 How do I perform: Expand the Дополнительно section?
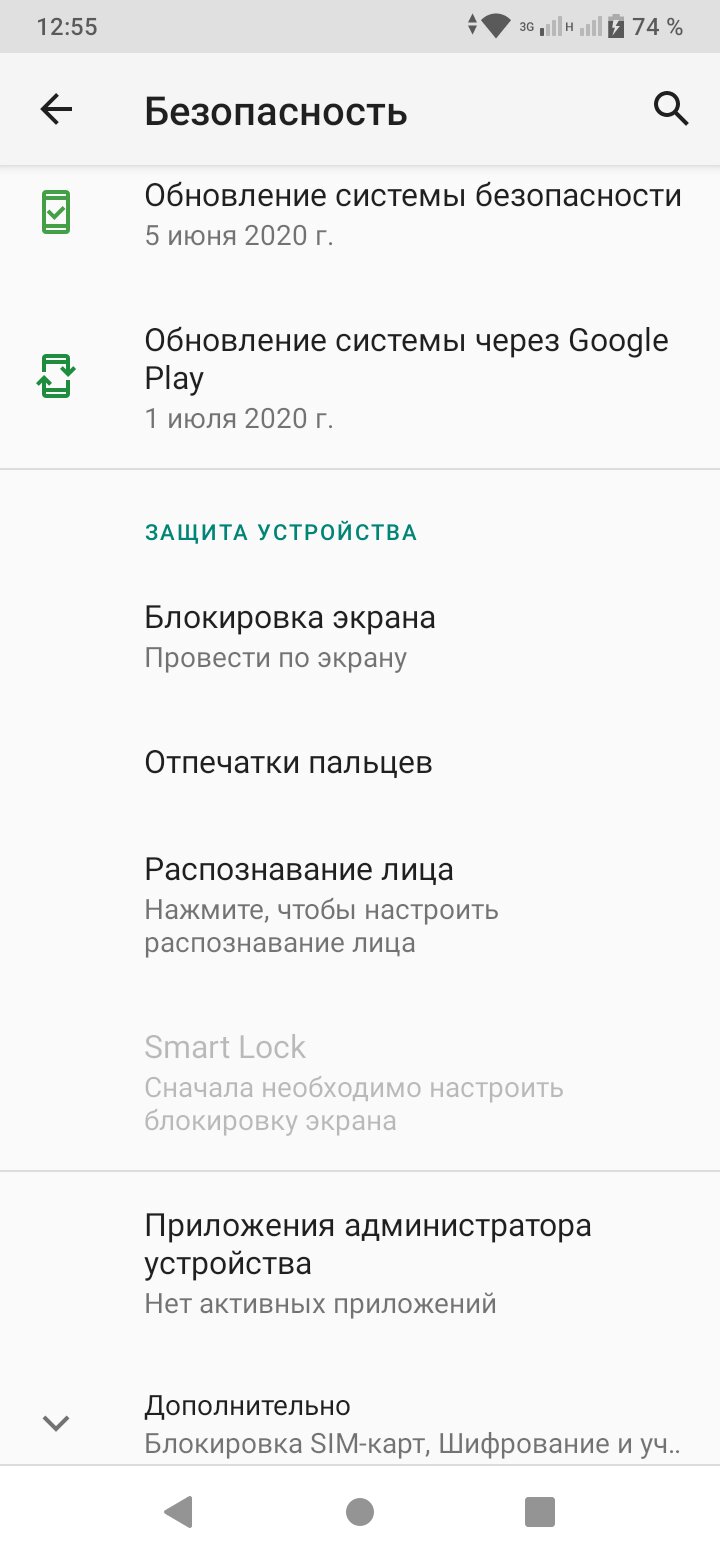(360, 1424)
